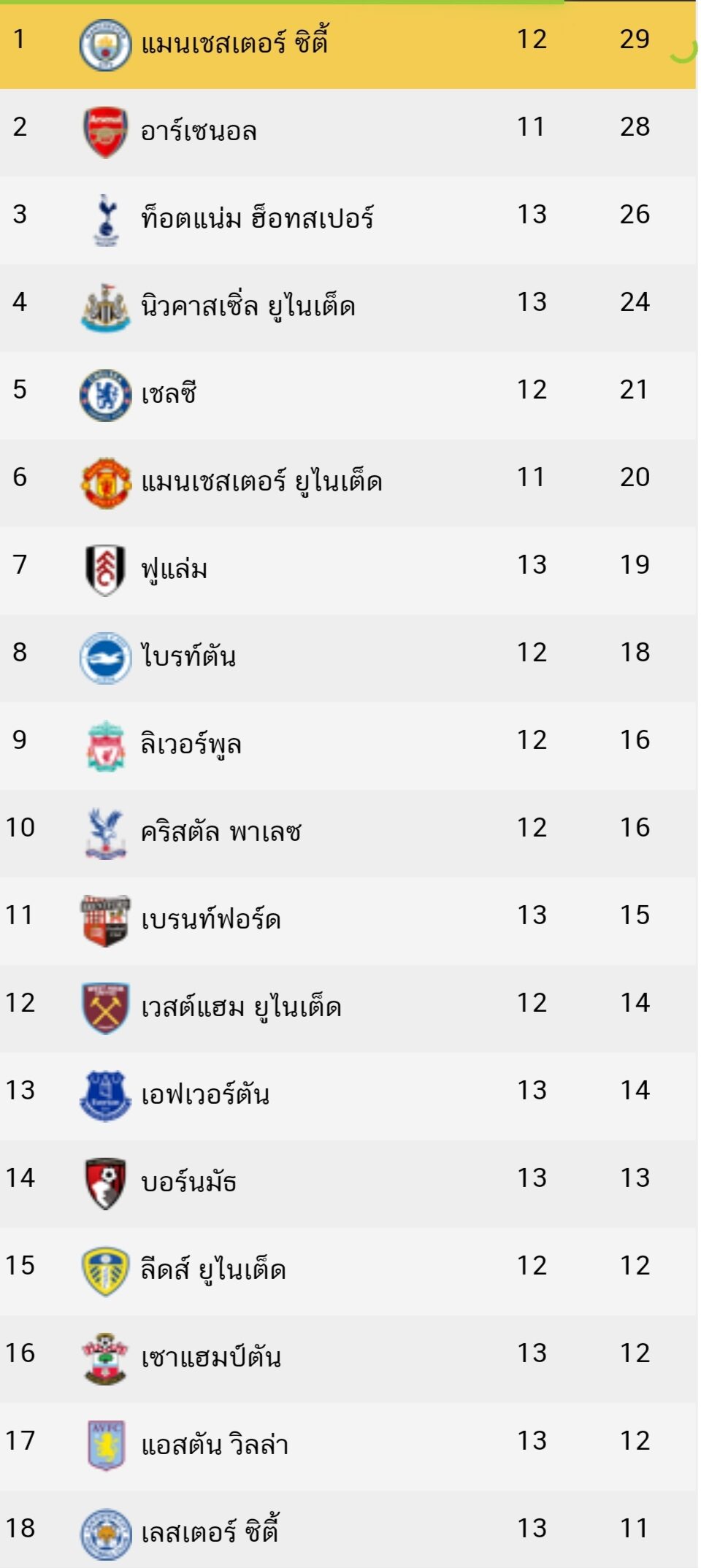Open the บอร์นมัธ team row
Viewport: 701px width, 1568px height.
click(x=348, y=1184)
